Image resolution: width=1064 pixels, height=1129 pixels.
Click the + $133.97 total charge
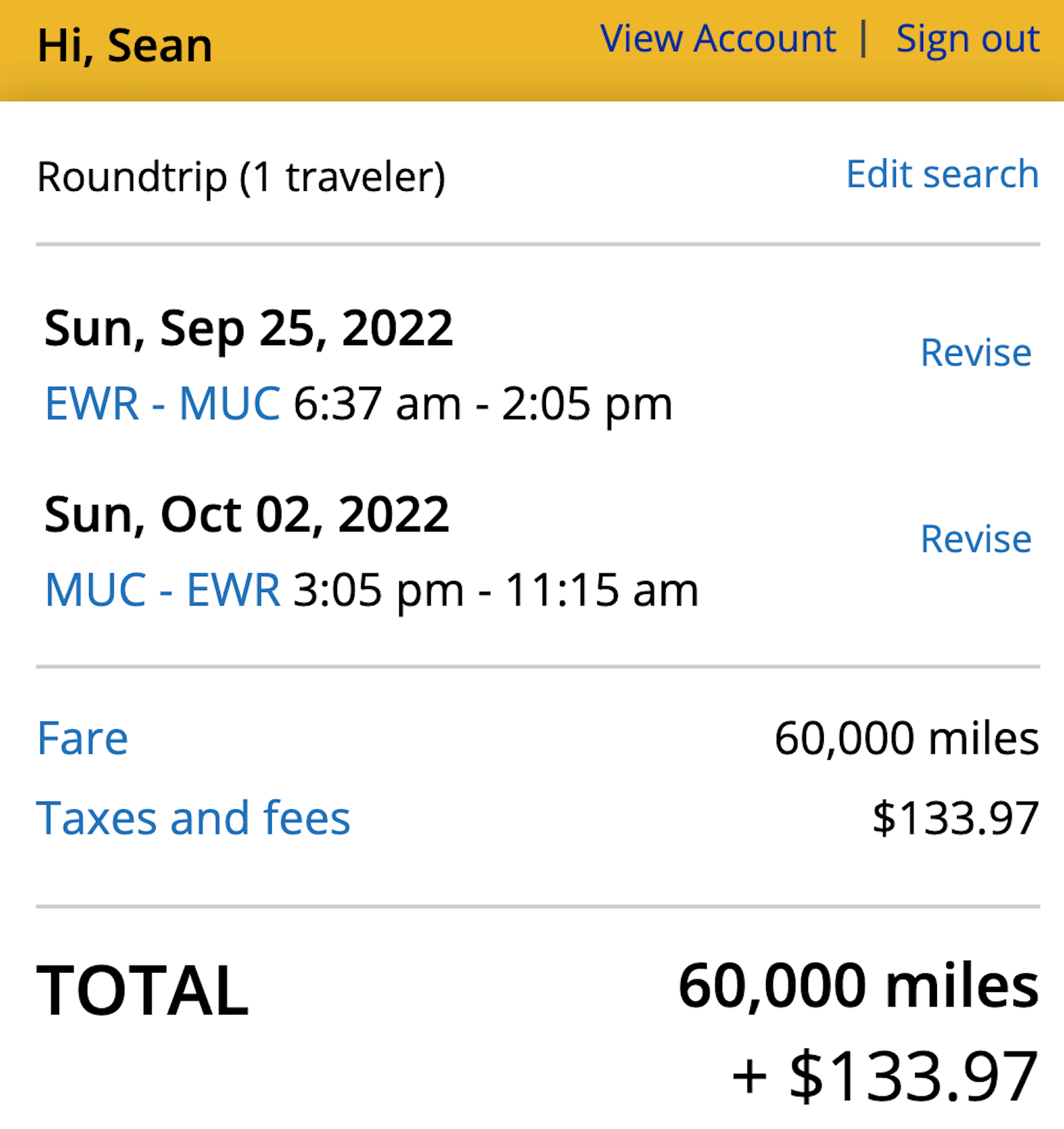pos(884,1073)
